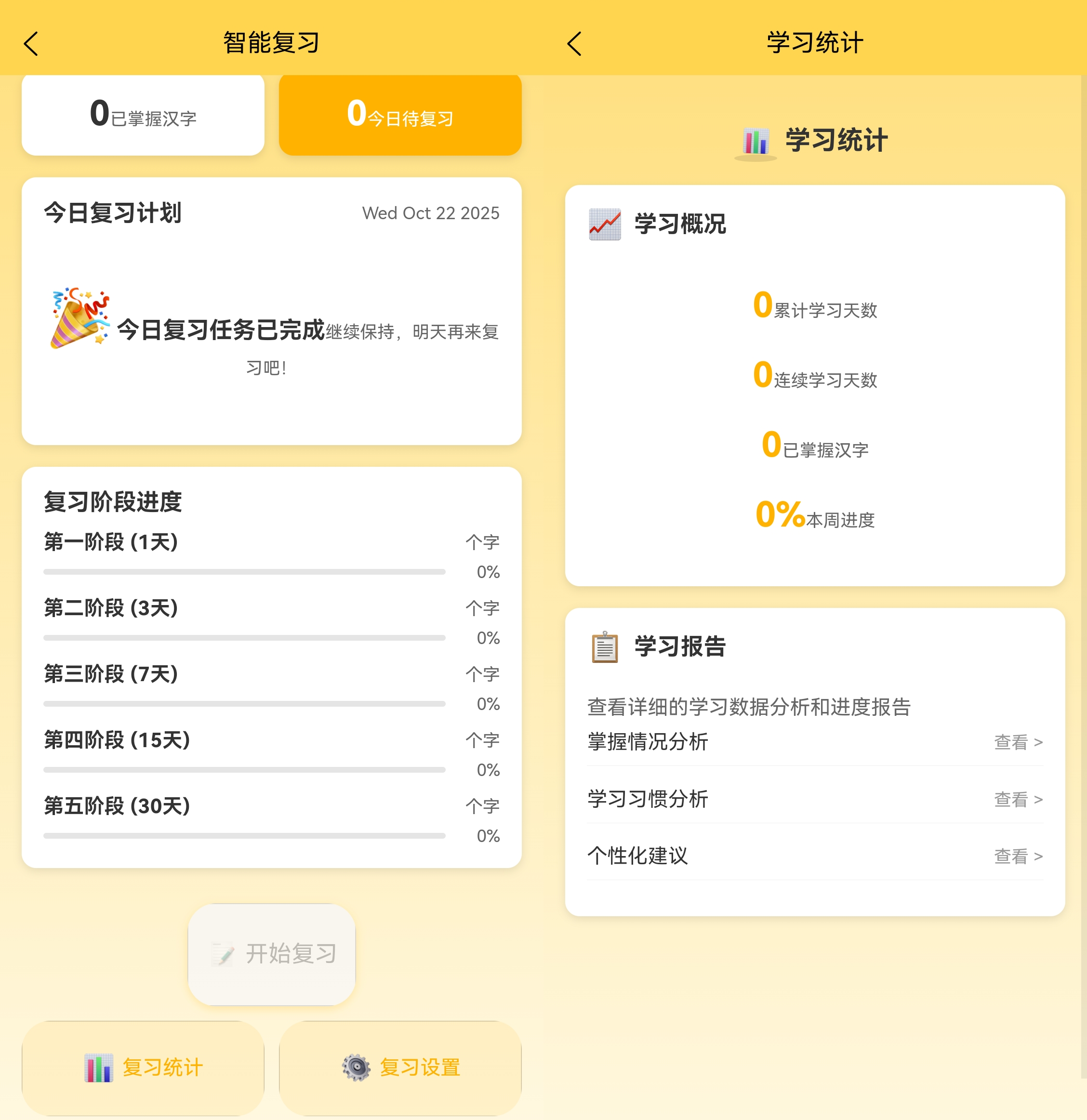This screenshot has height=1120, width=1087.
Task: Select the 已掌握汉字 card at the top
Action: 143,114
